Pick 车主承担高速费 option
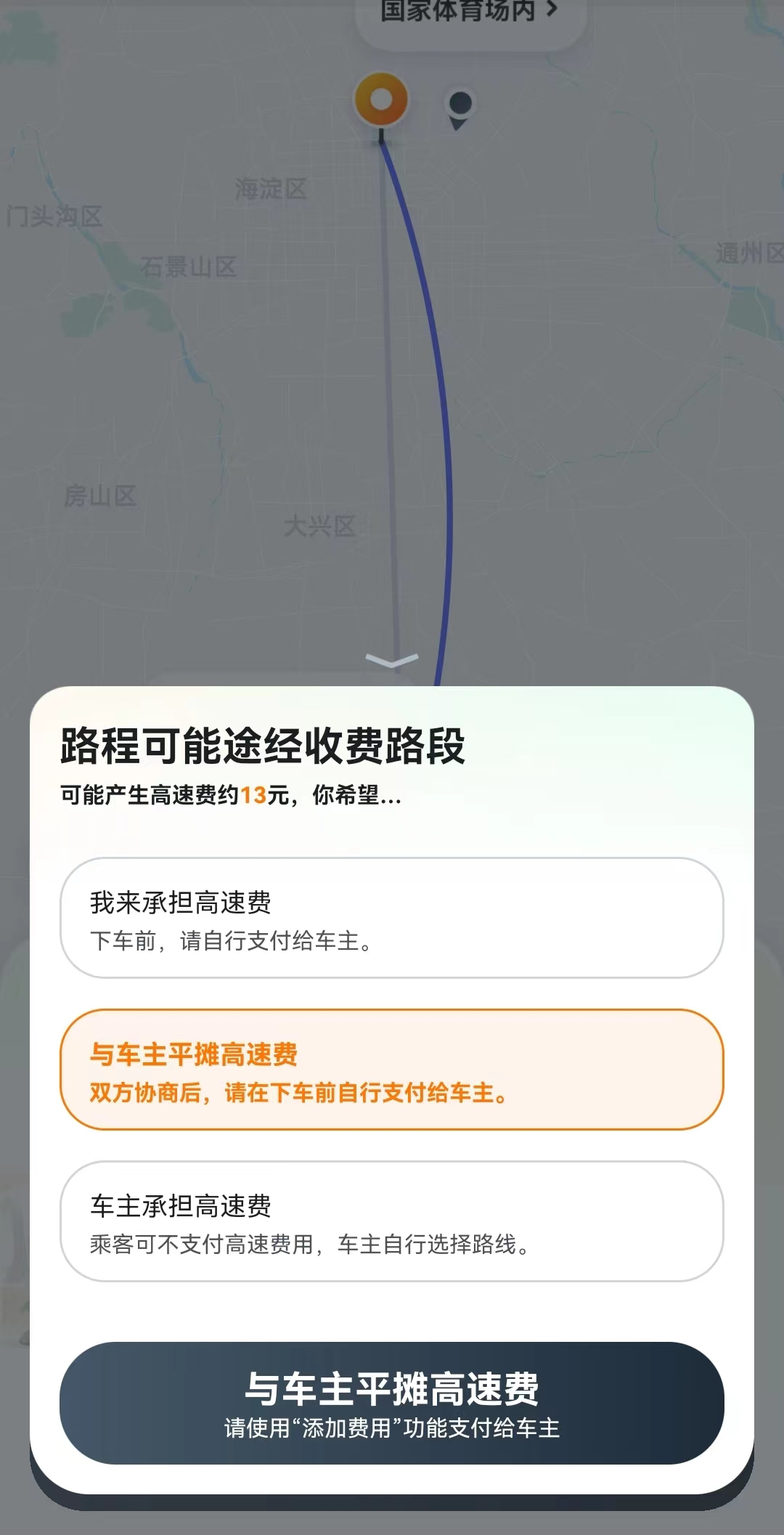 tap(391, 1221)
